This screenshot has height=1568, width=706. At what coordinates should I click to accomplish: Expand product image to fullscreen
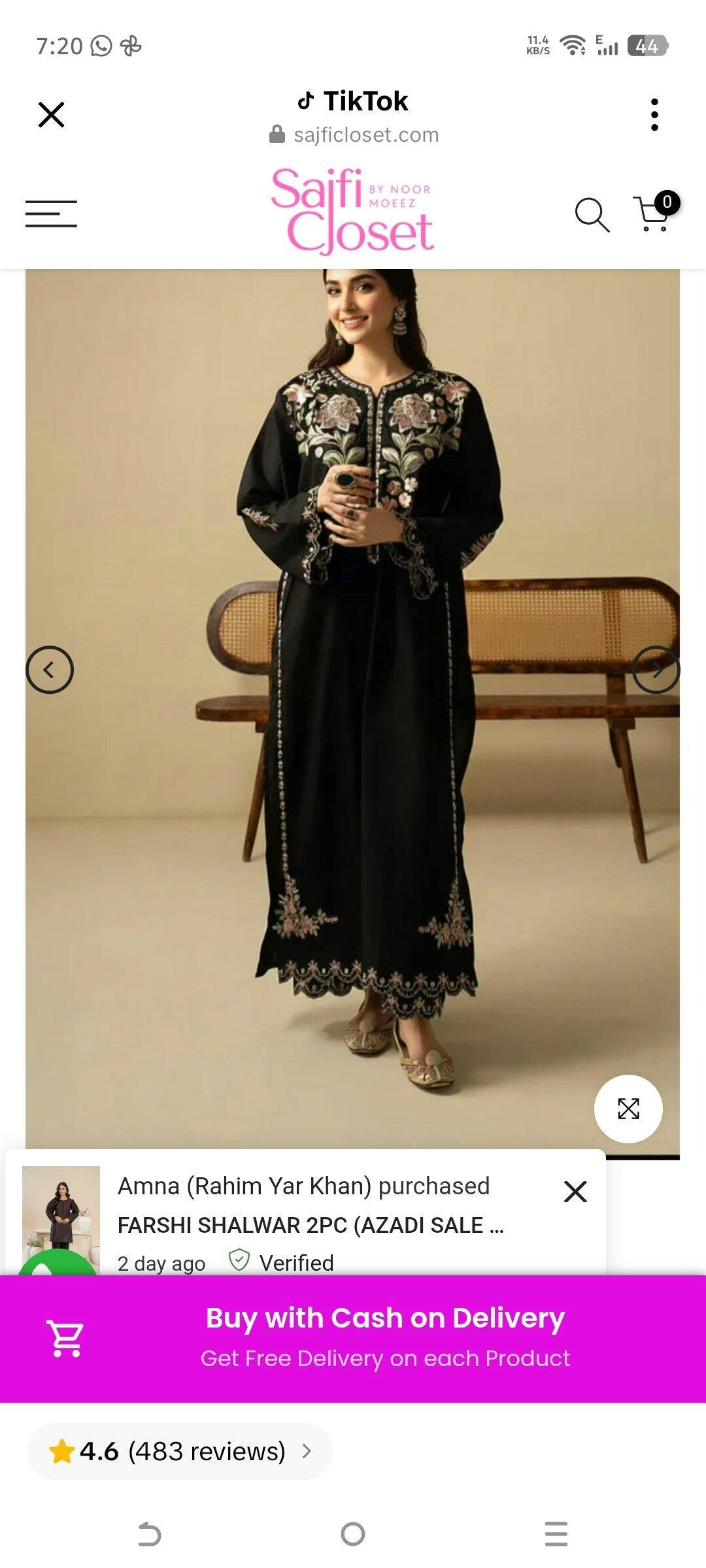628,1109
